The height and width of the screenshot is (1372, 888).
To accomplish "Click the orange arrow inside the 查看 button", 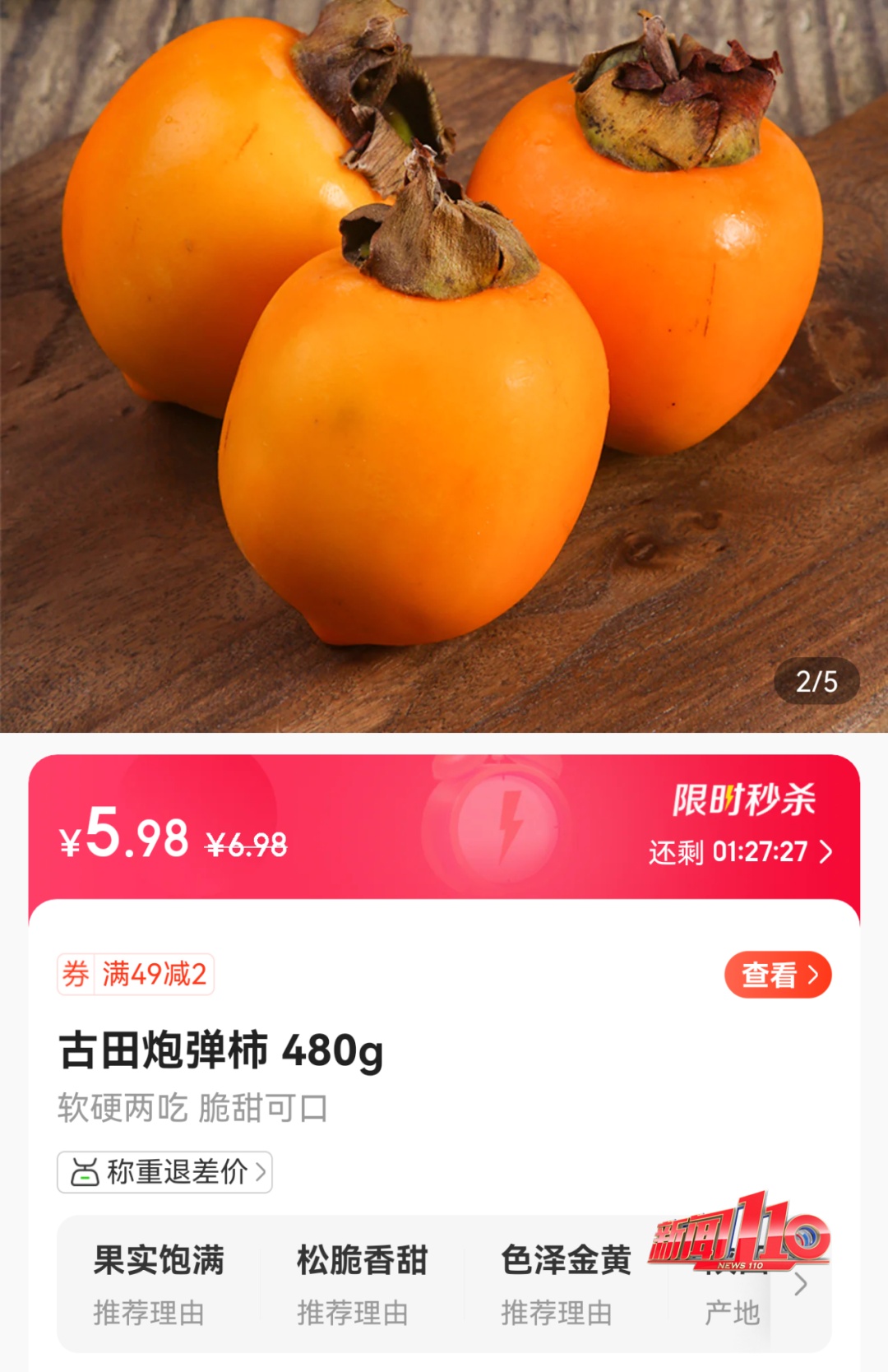I will [x=813, y=973].
